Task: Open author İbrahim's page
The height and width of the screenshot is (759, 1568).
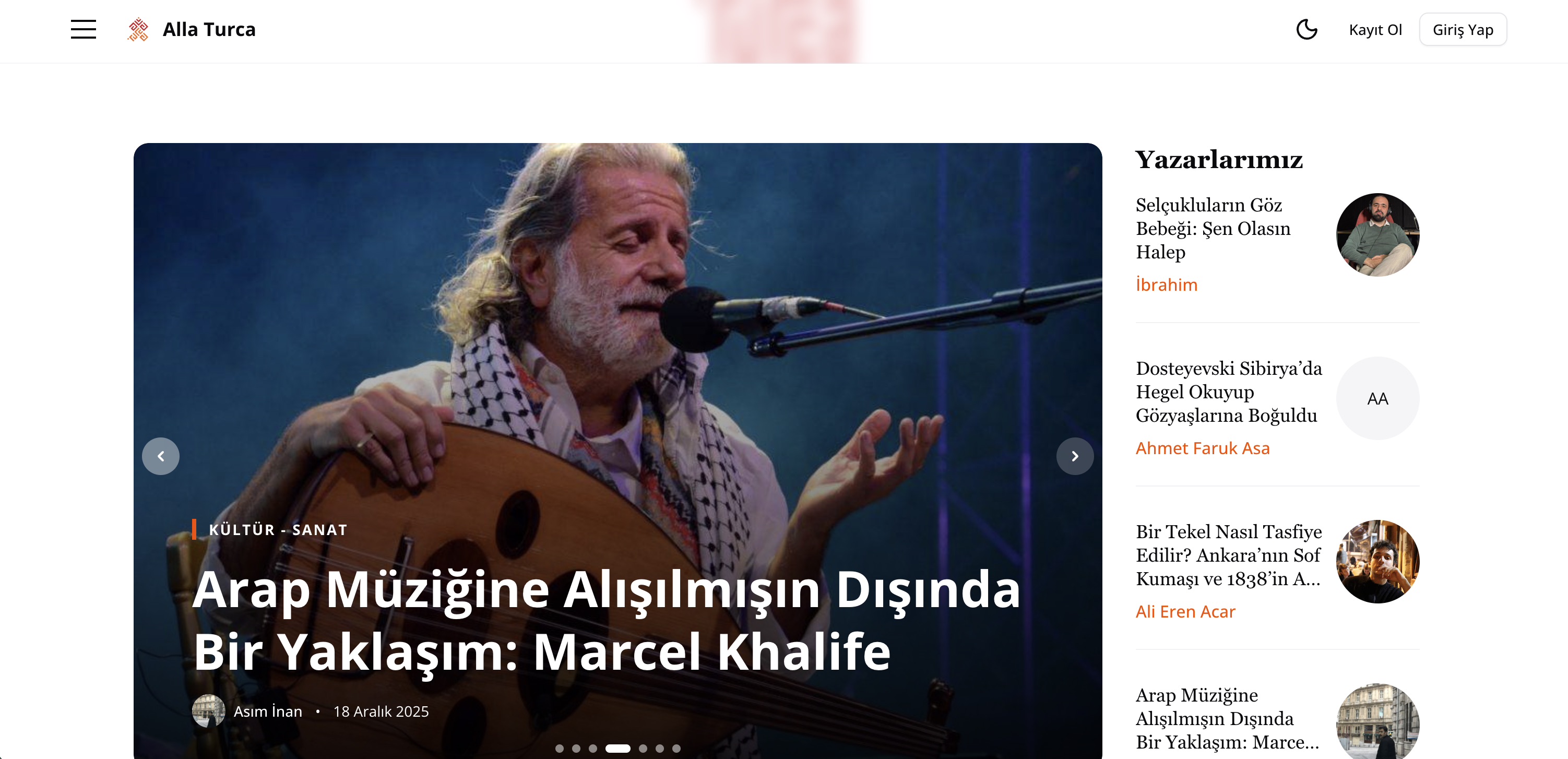Action: 1166,285
